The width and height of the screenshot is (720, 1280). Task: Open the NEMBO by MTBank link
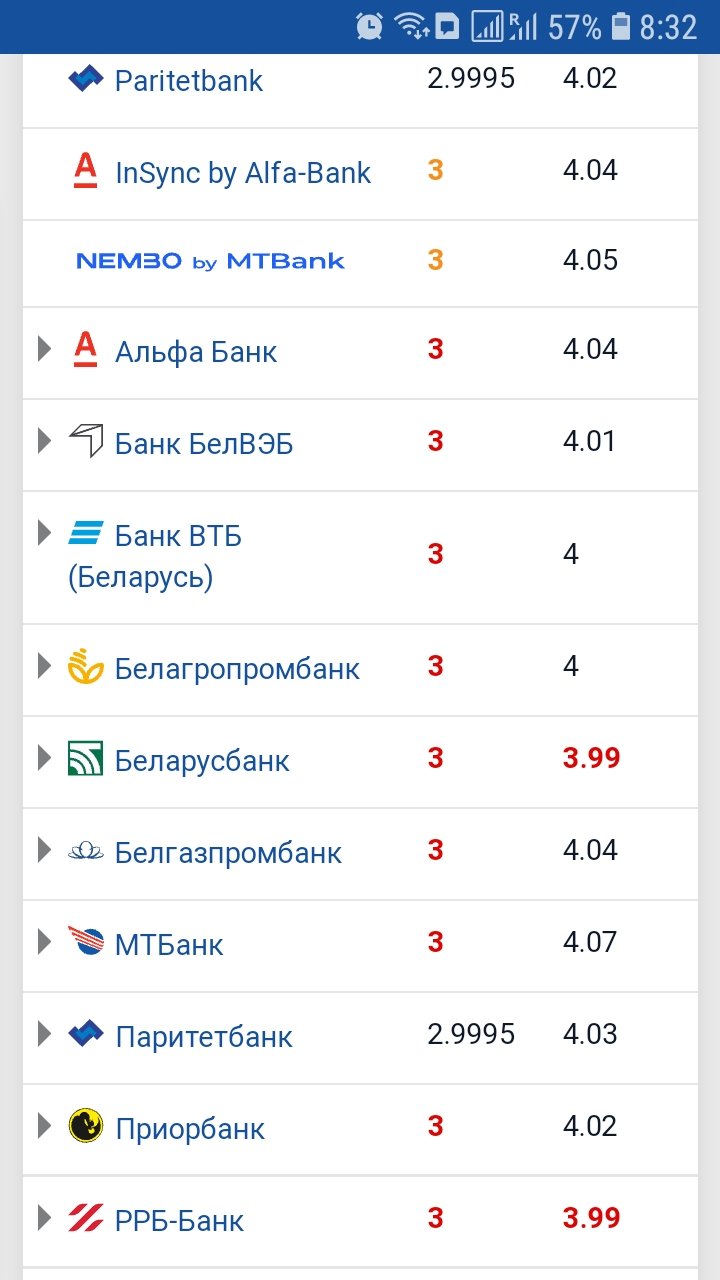[210, 262]
